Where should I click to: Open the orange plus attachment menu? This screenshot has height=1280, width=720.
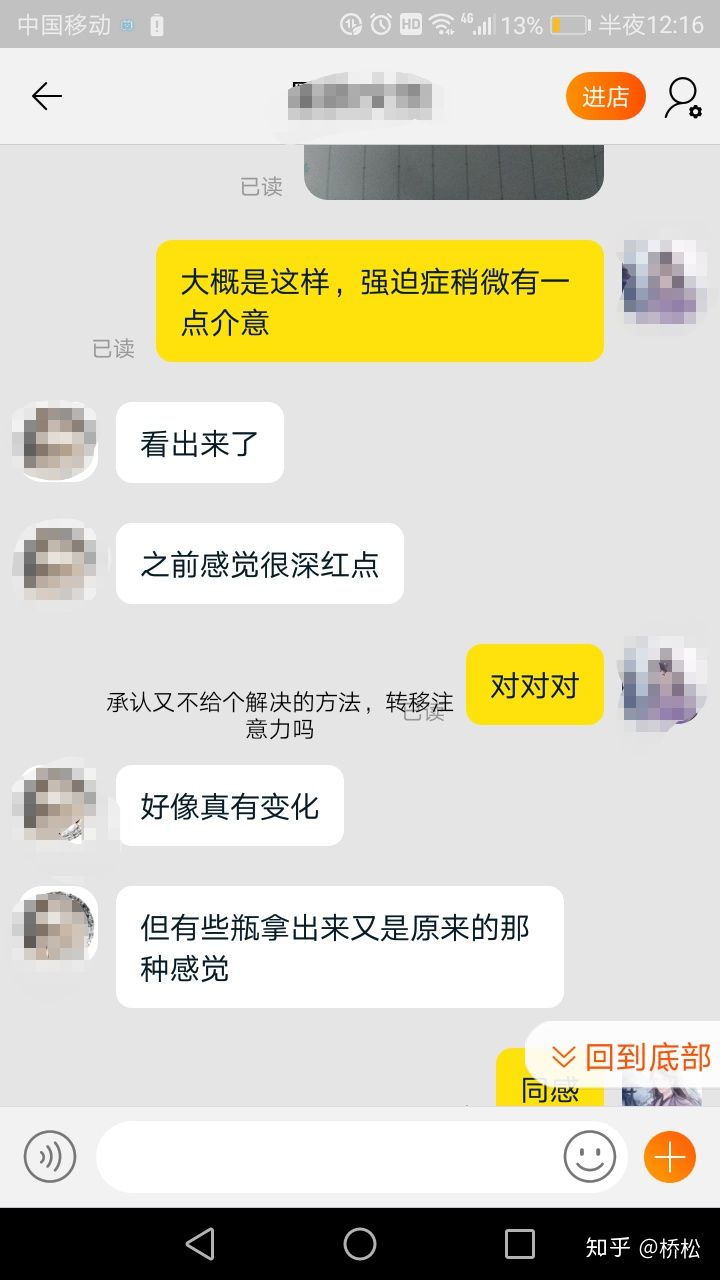click(669, 1157)
